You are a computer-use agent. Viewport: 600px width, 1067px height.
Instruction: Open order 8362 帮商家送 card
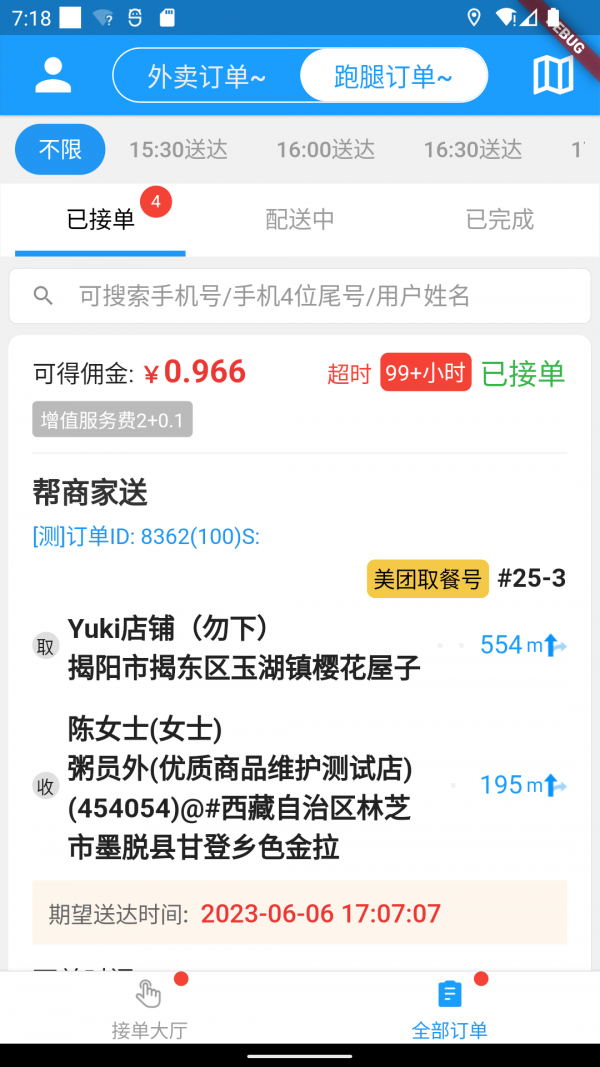tap(300, 493)
